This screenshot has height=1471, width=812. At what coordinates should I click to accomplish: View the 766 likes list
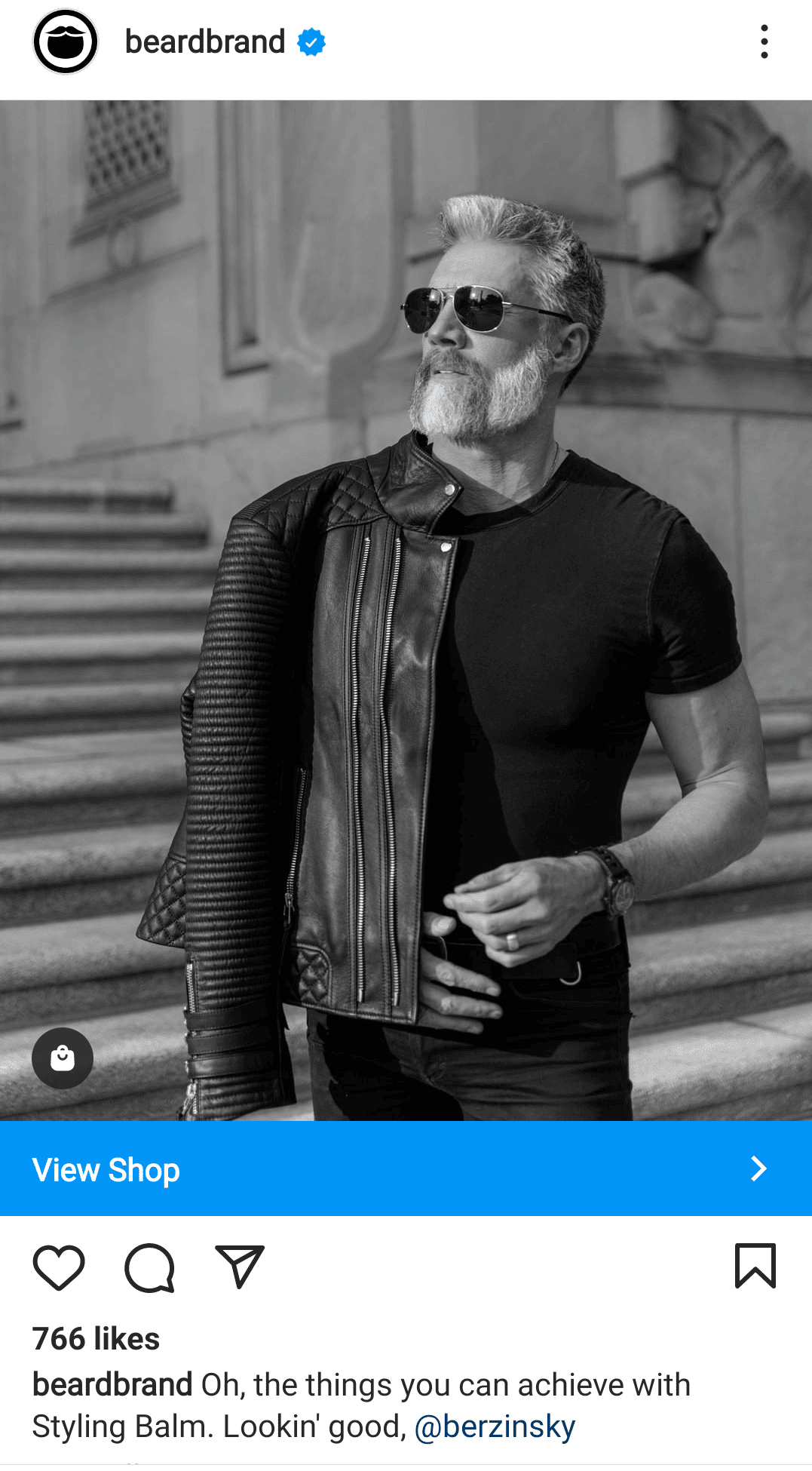[96, 1339]
